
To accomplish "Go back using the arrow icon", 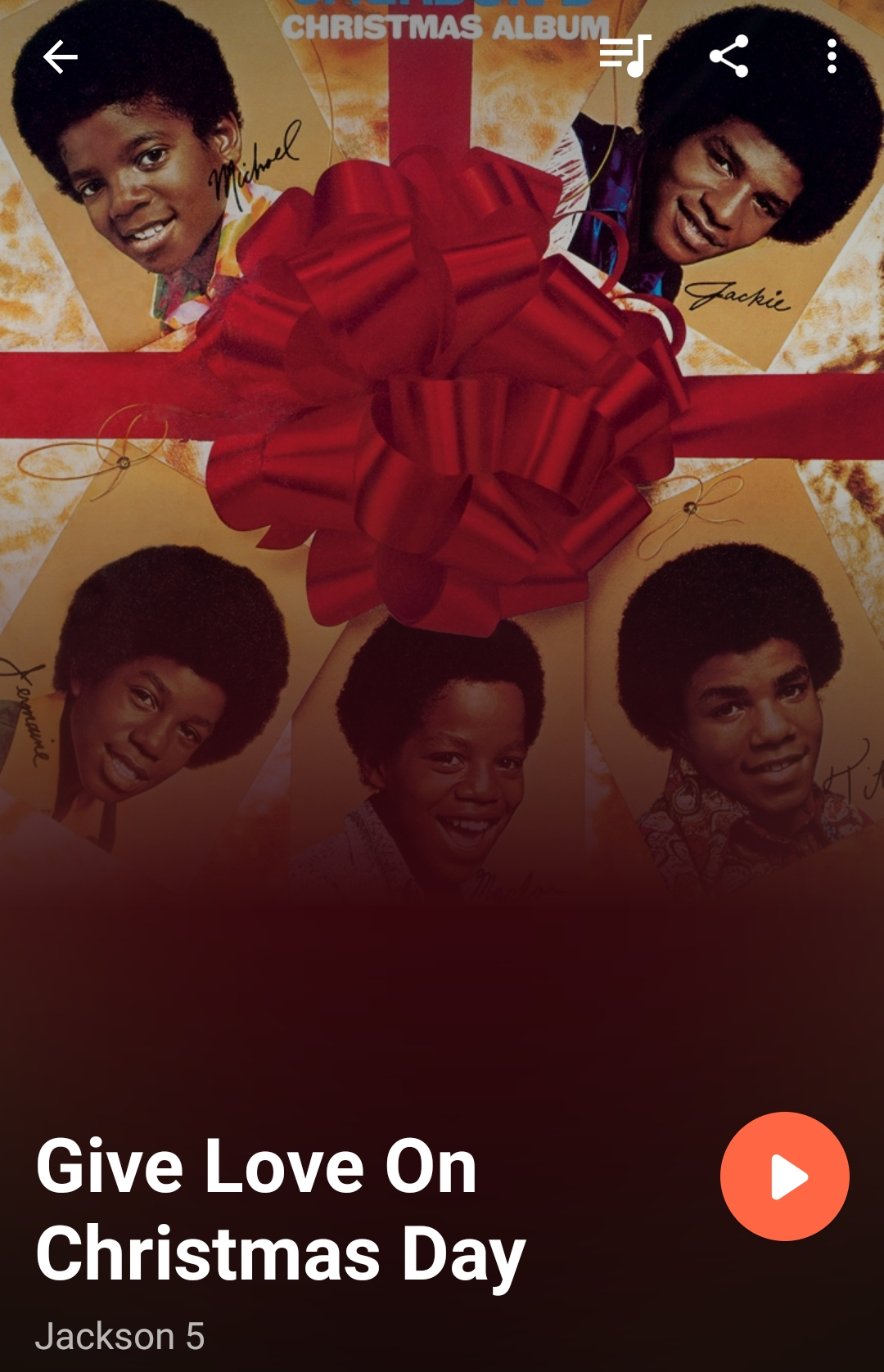I will 60,57.
